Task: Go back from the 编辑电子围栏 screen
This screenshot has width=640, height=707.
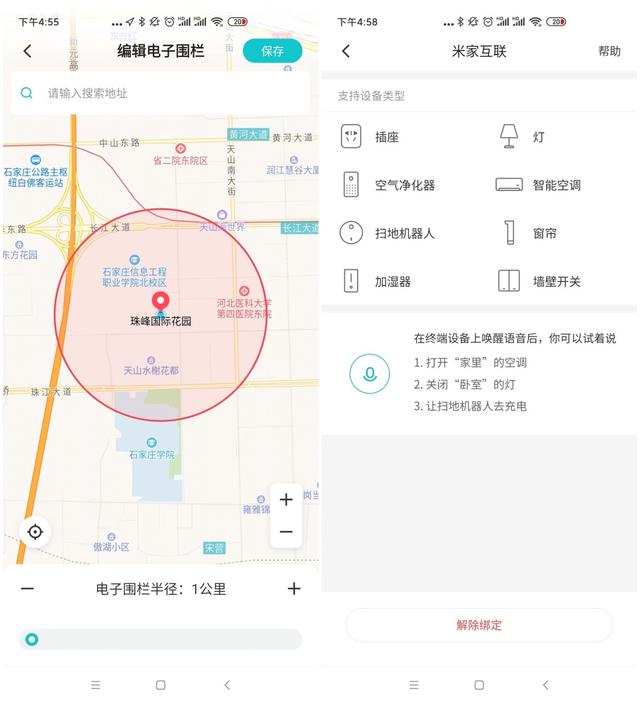Action: click(27, 51)
